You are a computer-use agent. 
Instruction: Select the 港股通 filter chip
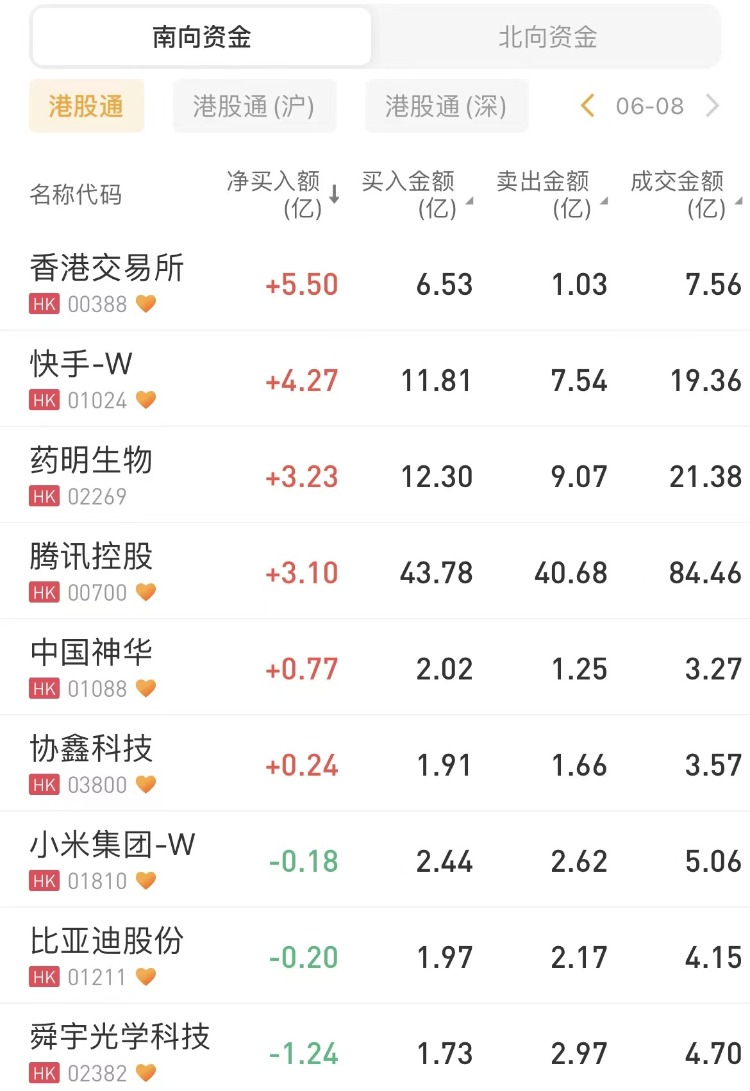point(86,106)
